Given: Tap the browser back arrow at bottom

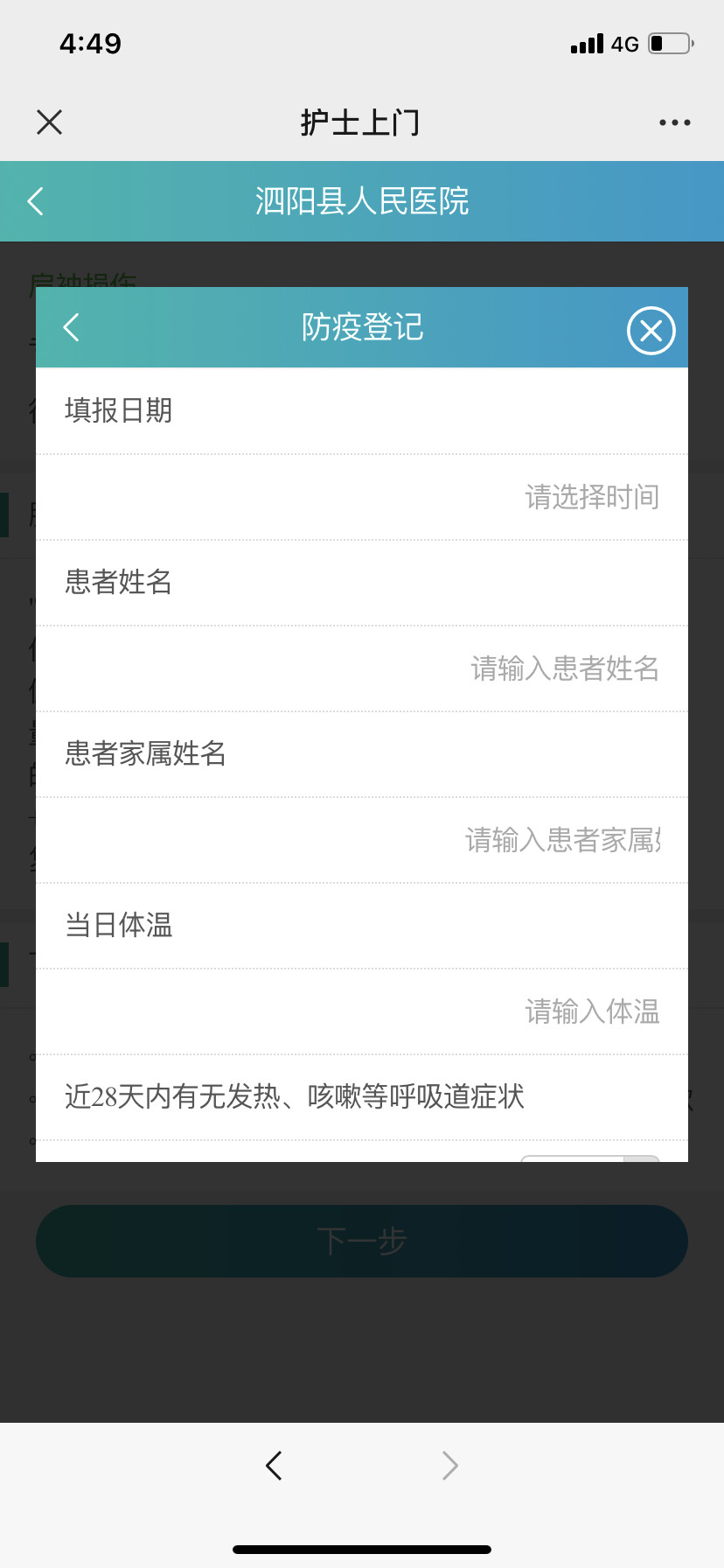Looking at the screenshot, I should pos(274,1465).
